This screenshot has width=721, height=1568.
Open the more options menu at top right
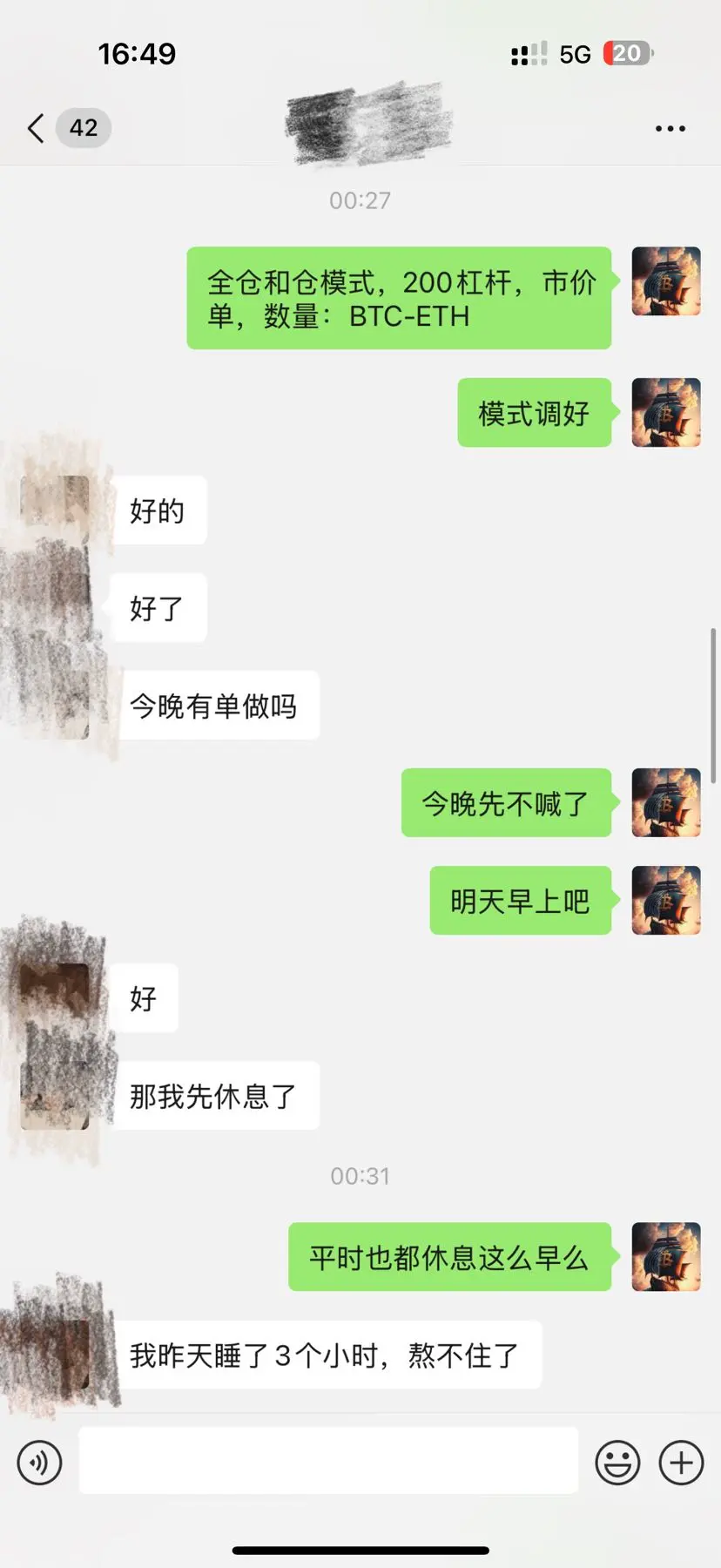click(x=670, y=127)
